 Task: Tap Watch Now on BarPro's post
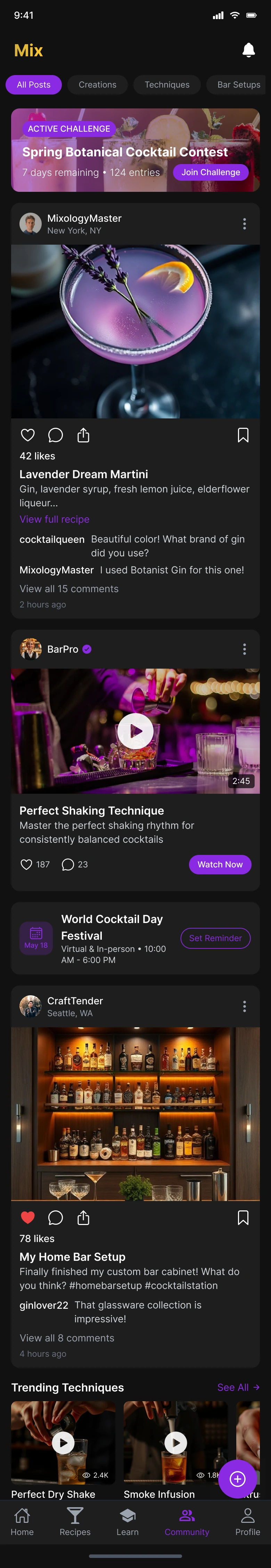(220, 864)
